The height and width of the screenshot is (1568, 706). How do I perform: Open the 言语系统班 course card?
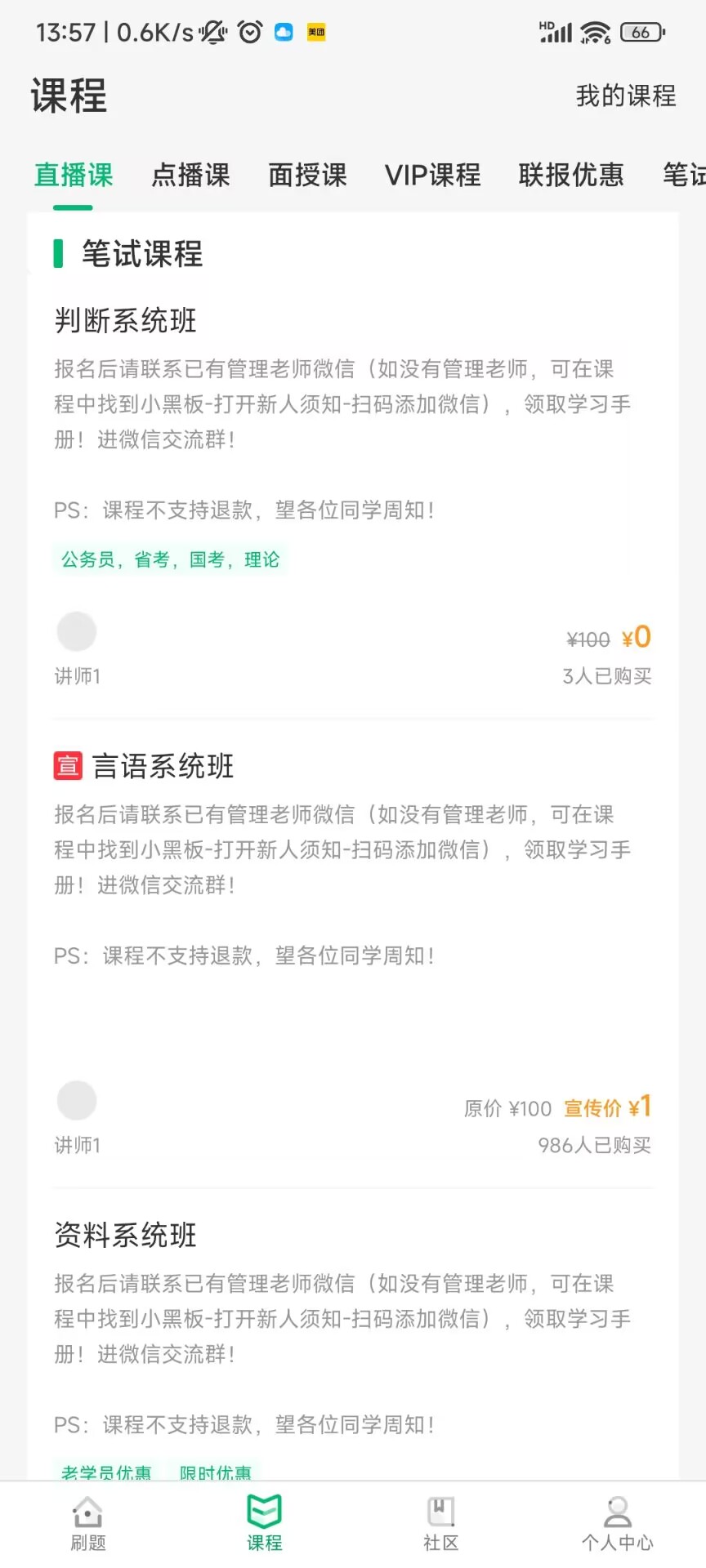coord(163,767)
